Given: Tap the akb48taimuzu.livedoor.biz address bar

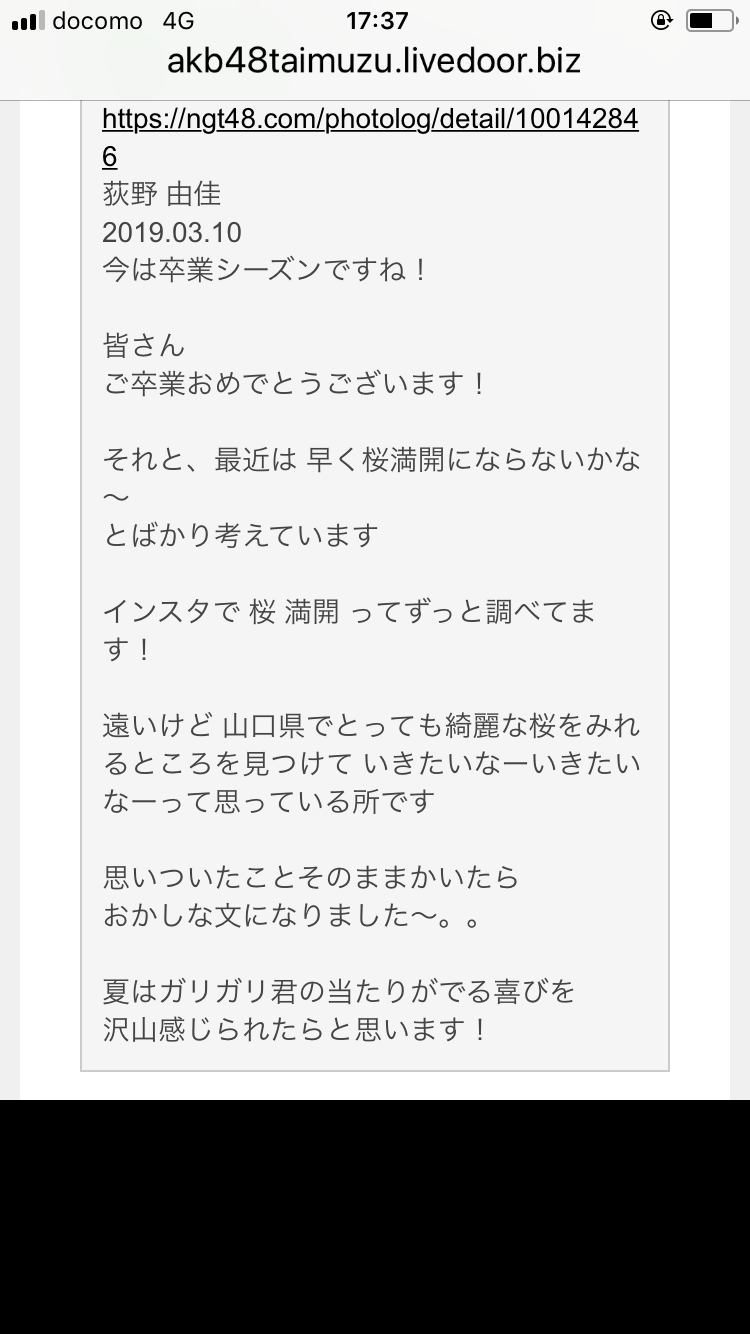Looking at the screenshot, I should coord(374,62).
